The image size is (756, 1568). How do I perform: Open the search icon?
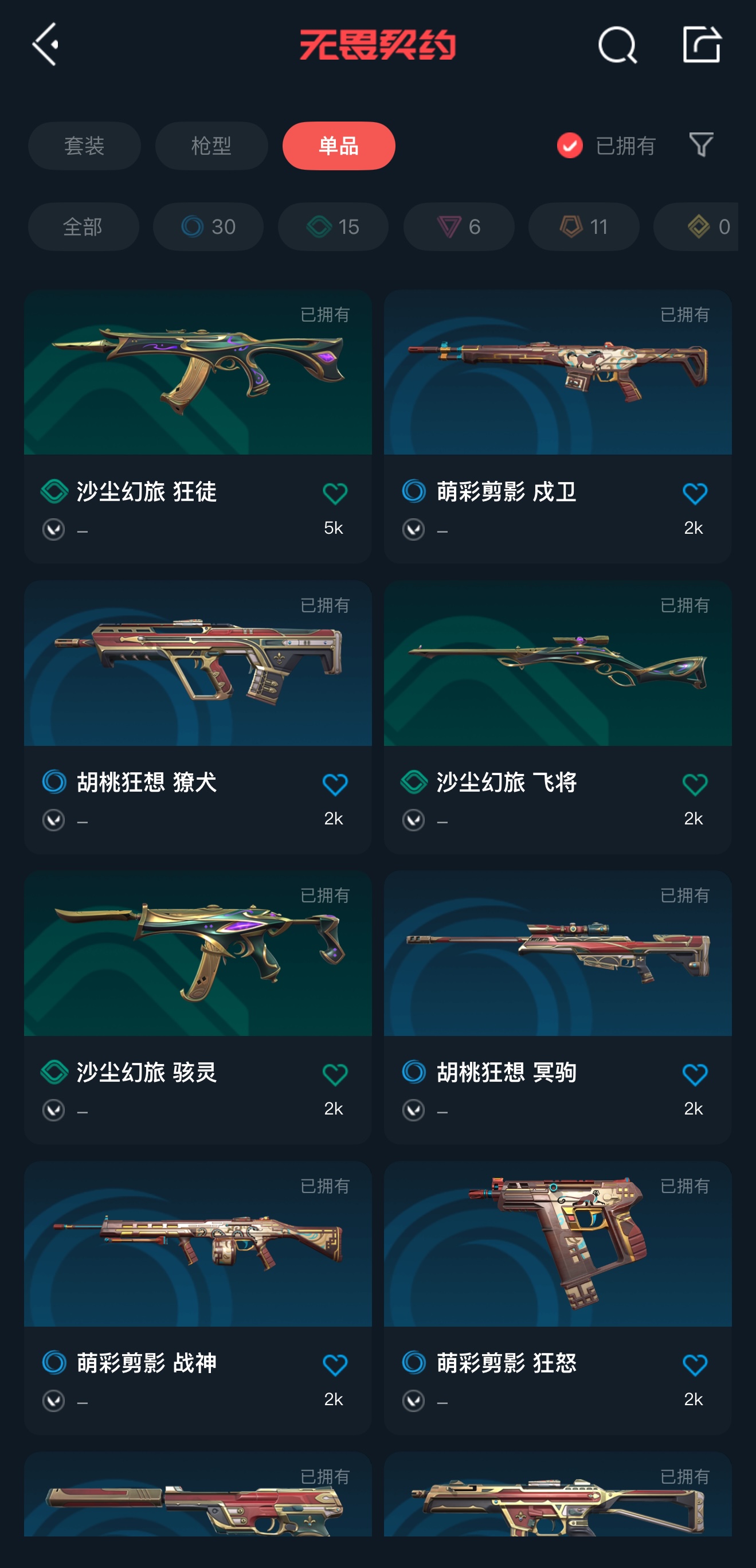(617, 45)
